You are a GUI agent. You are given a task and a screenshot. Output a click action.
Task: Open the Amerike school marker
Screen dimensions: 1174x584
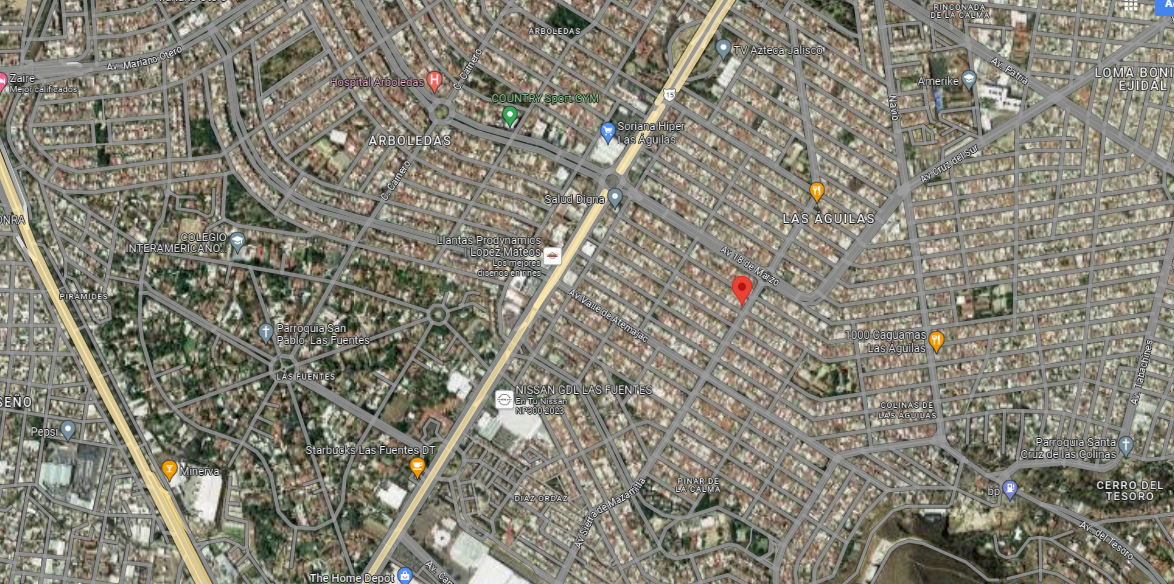pos(969,79)
